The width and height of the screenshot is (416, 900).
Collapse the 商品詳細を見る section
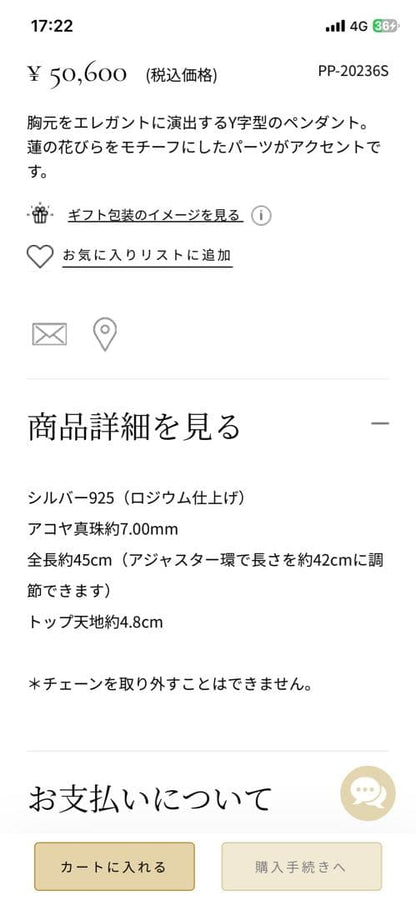(380, 424)
